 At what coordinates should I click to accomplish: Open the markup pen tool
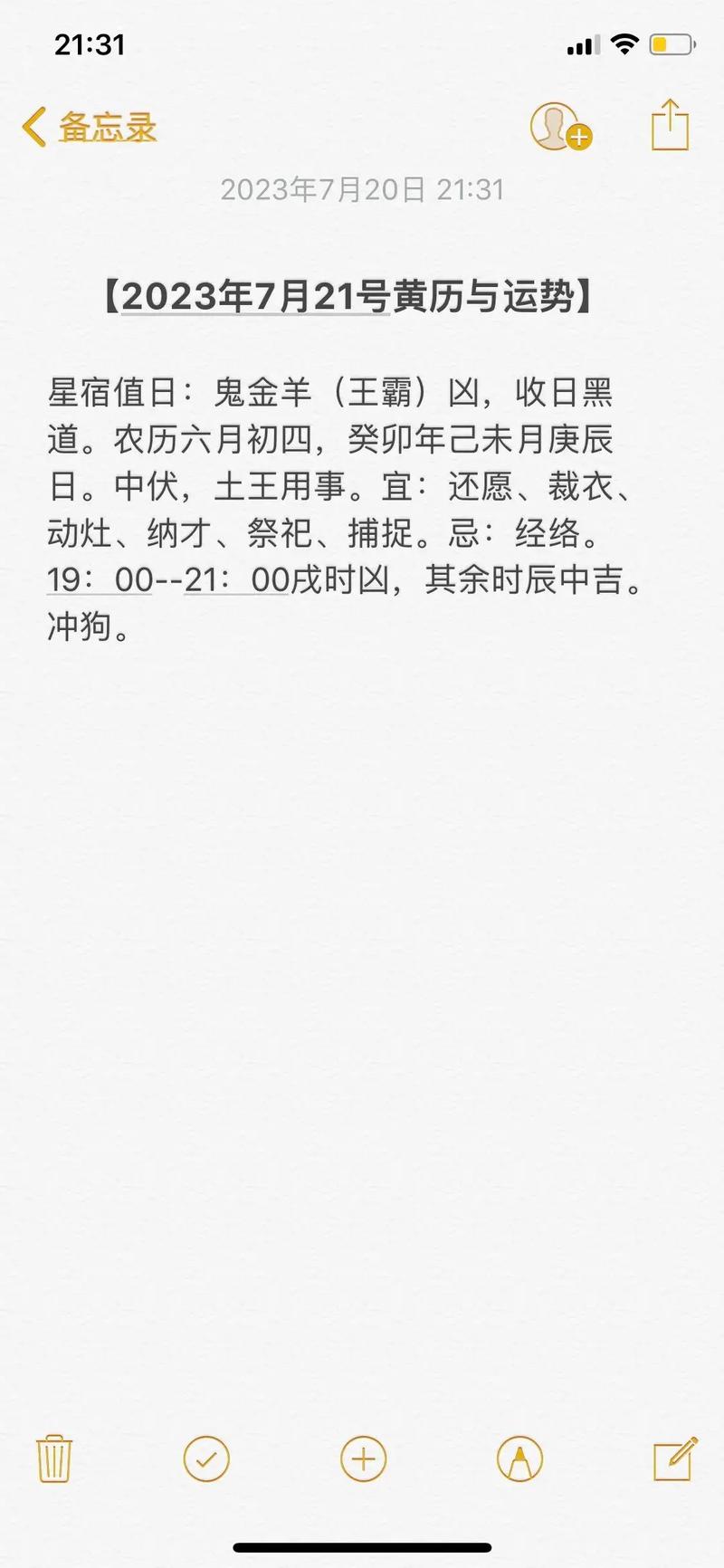pos(519,1458)
